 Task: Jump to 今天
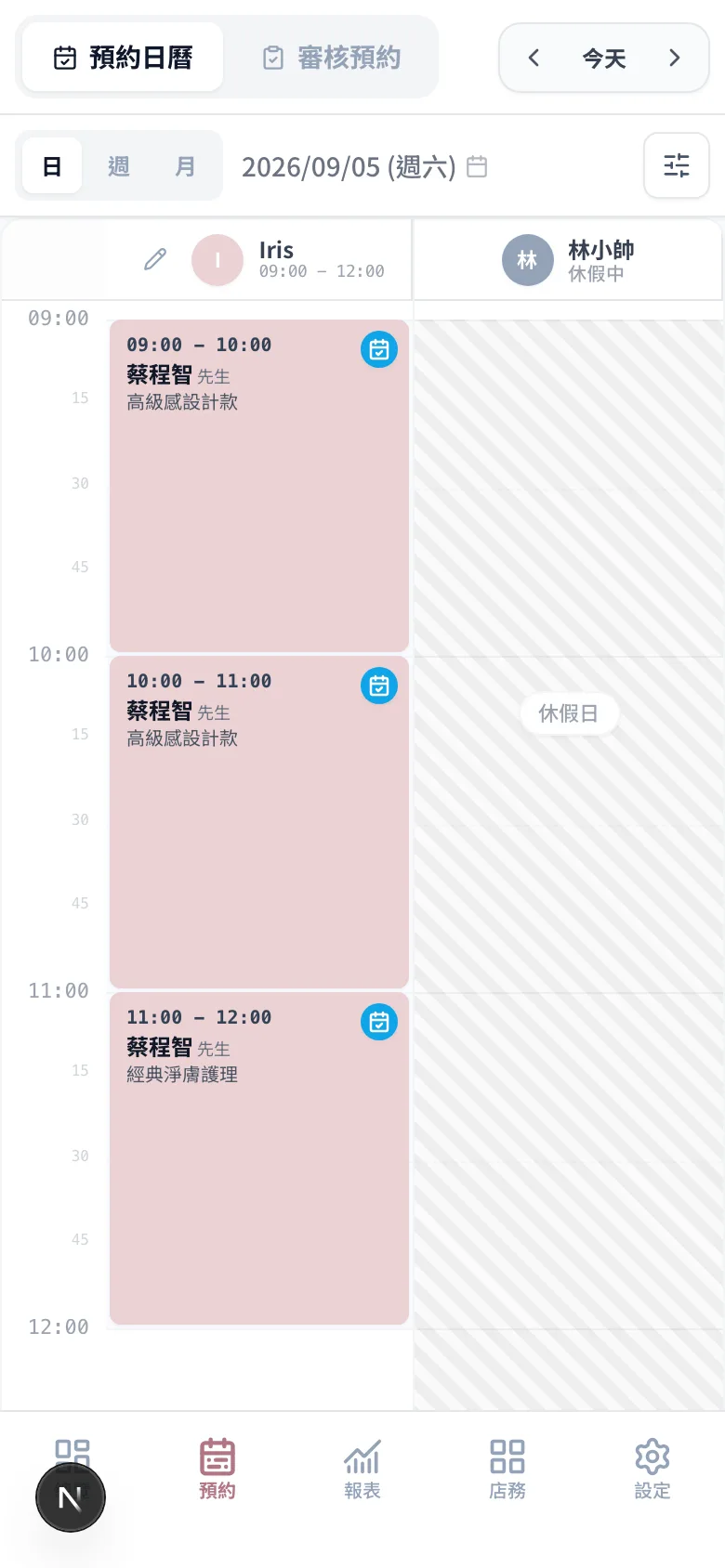click(x=604, y=59)
